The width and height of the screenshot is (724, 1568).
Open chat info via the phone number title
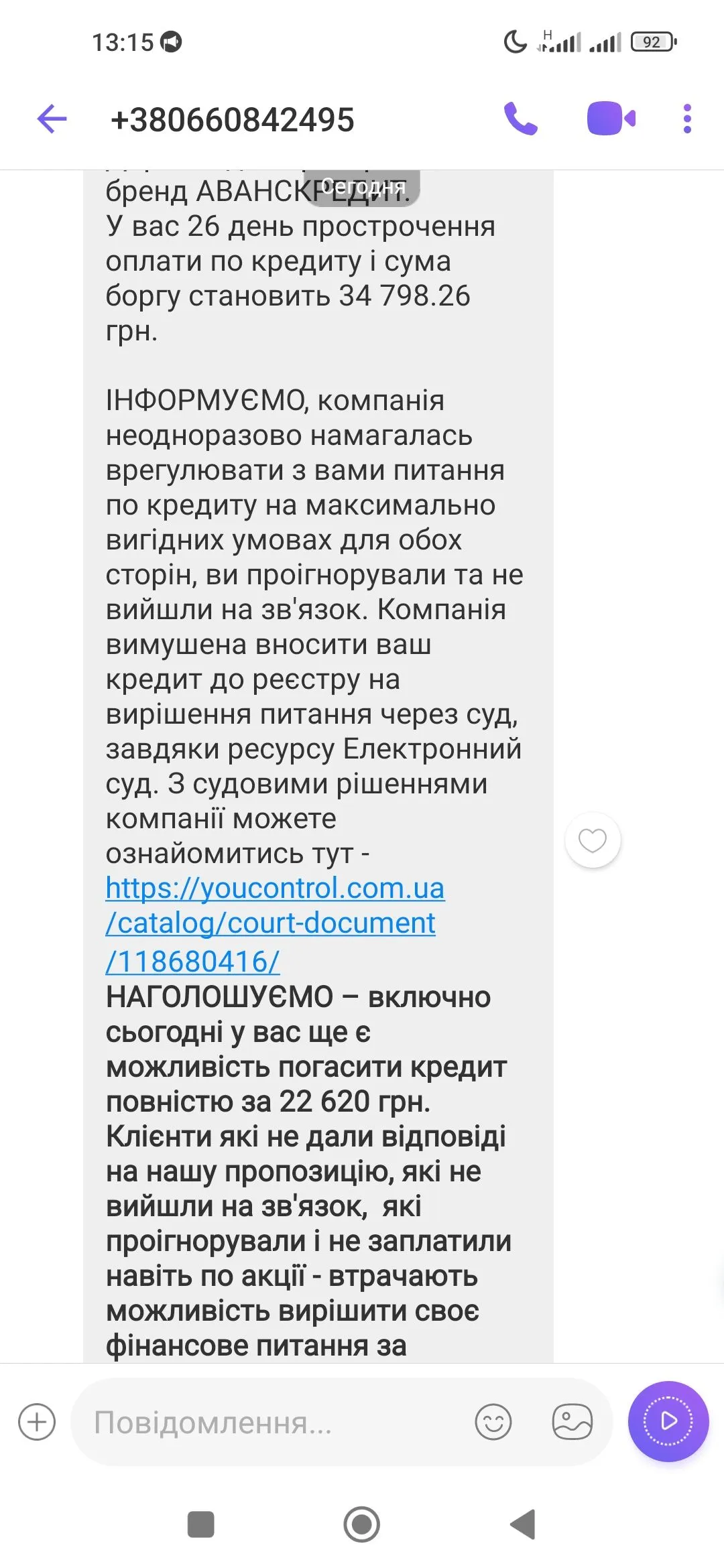pyautogui.click(x=232, y=120)
